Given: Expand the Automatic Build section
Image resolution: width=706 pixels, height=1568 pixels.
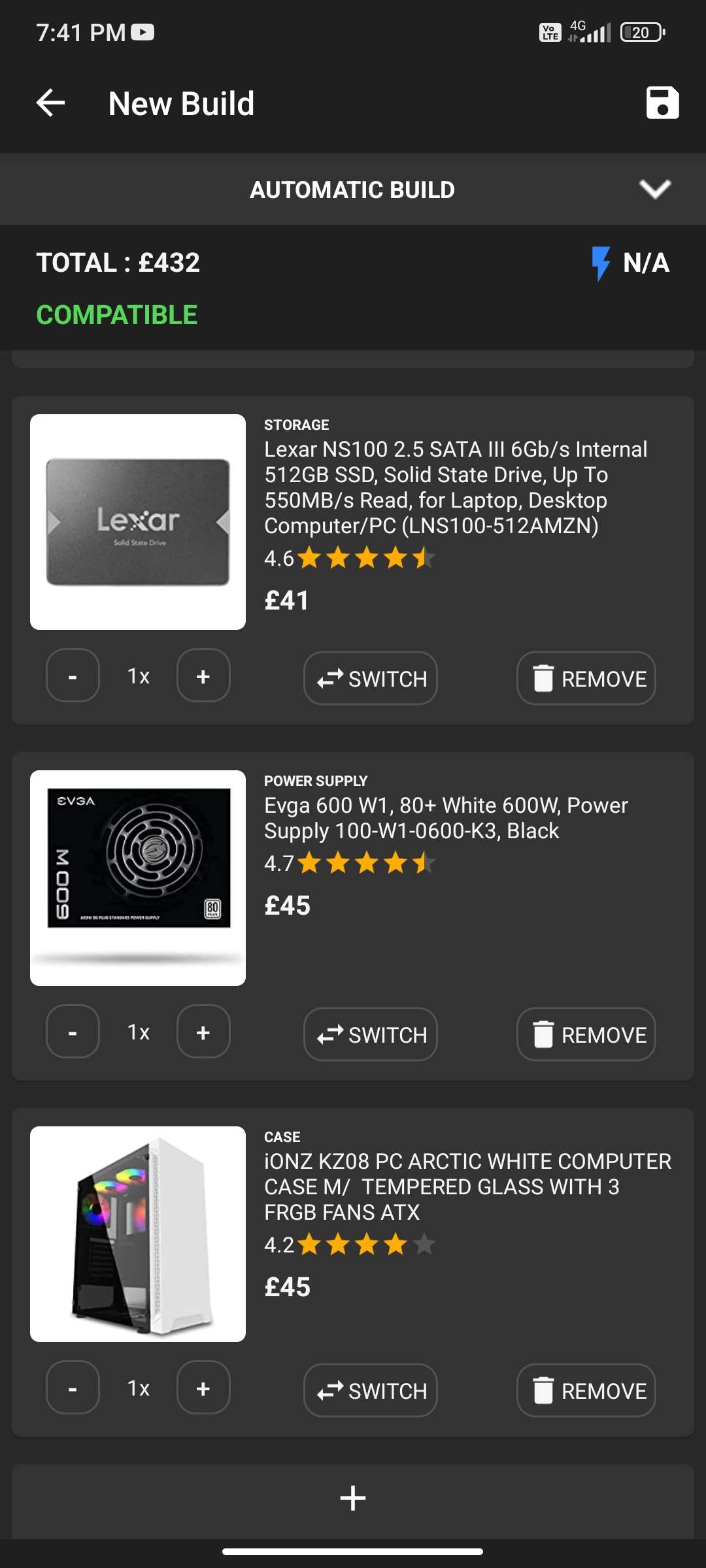Looking at the screenshot, I should pyautogui.click(x=654, y=189).
